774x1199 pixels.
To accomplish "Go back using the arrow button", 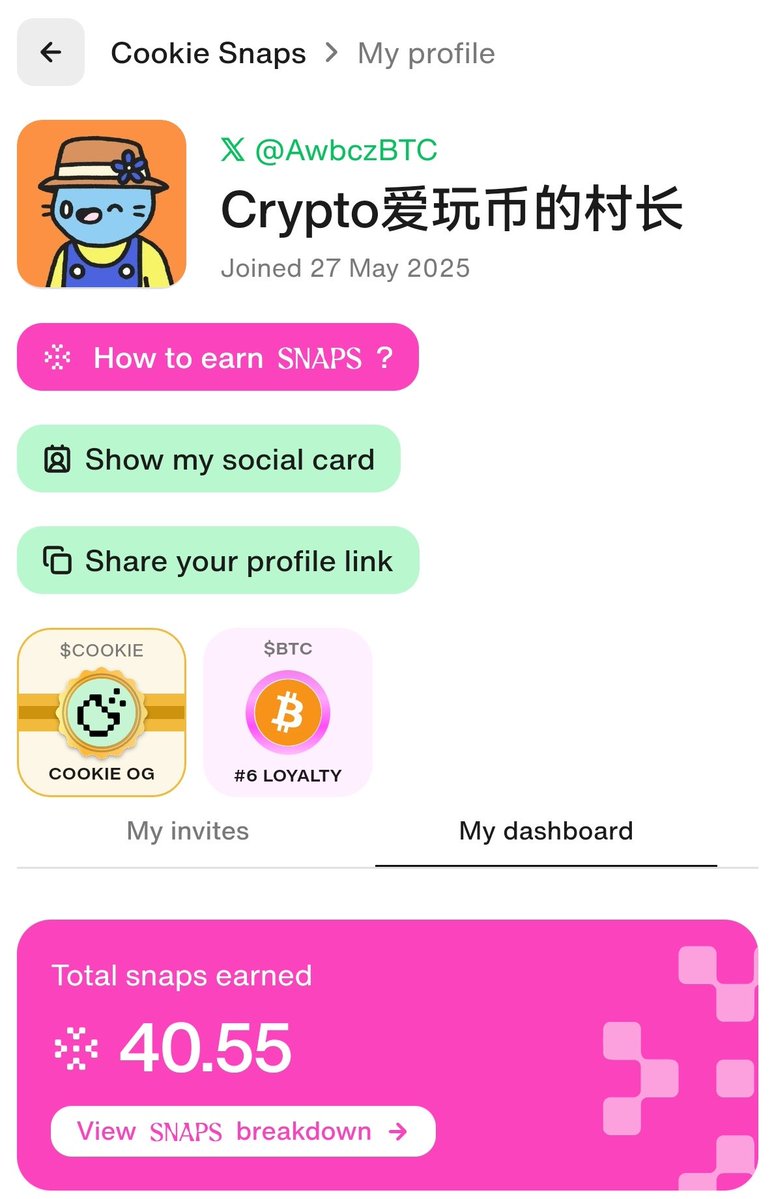I will [51, 53].
